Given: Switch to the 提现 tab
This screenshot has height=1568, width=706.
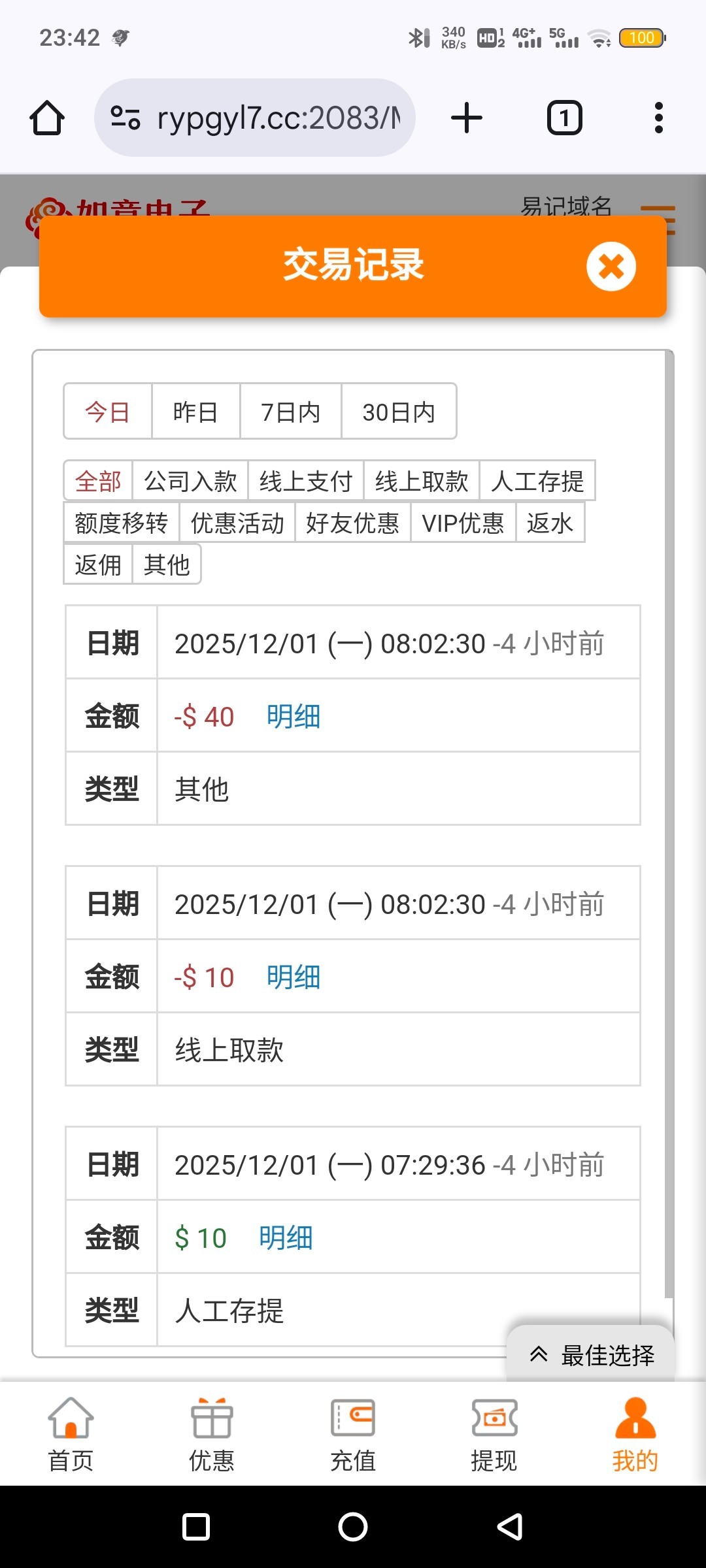Looking at the screenshot, I should (494, 1435).
